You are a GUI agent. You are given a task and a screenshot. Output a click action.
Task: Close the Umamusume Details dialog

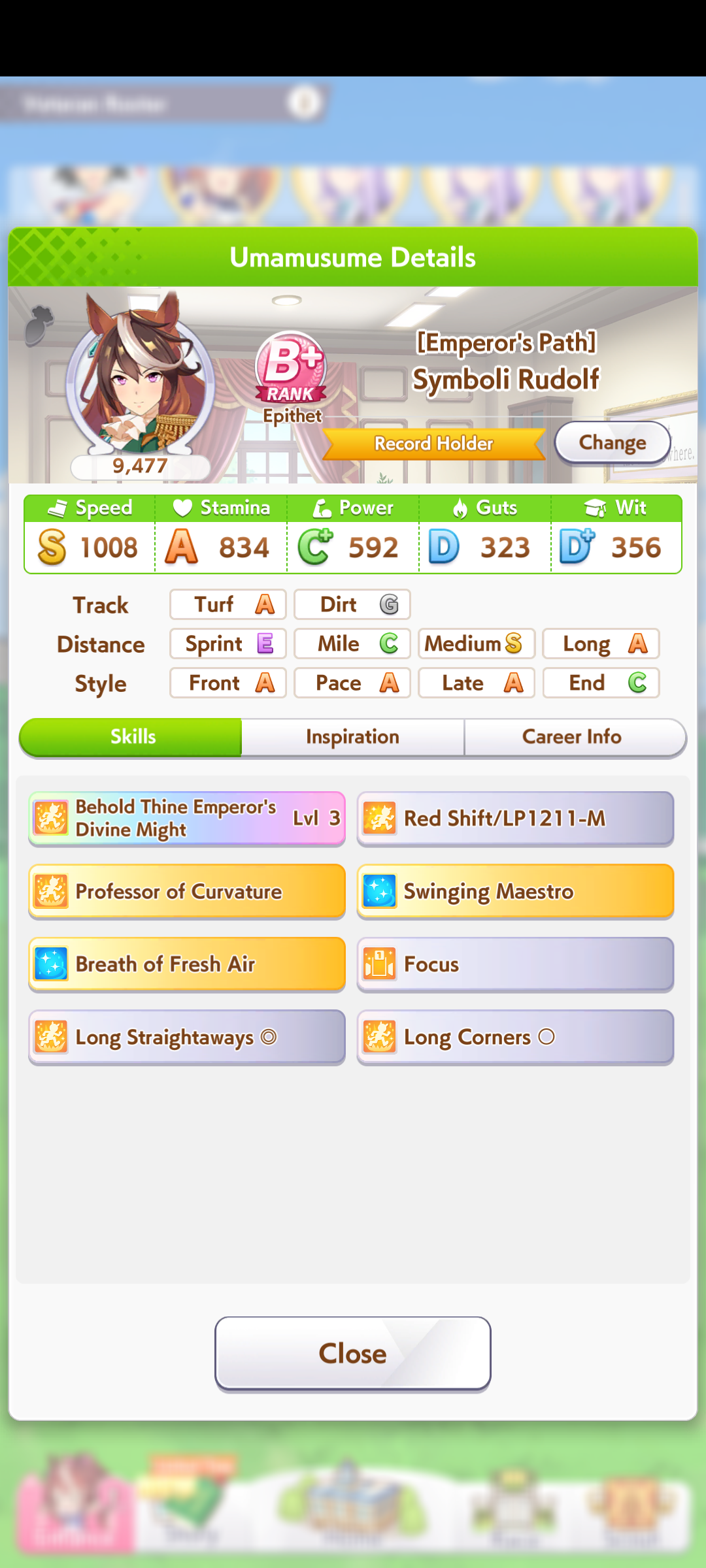352,1353
